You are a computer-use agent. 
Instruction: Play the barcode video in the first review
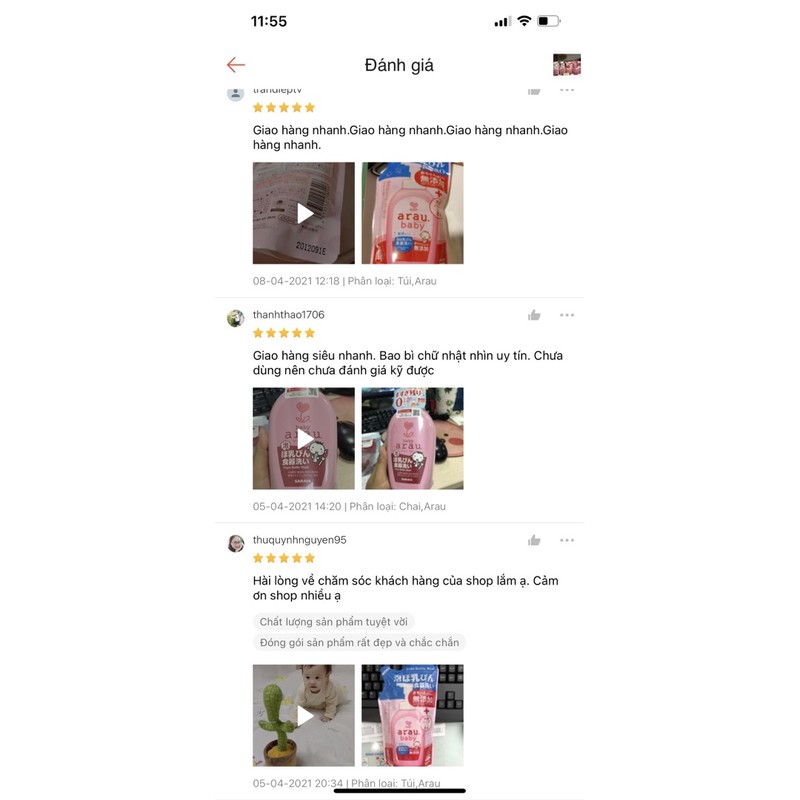point(304,213)
